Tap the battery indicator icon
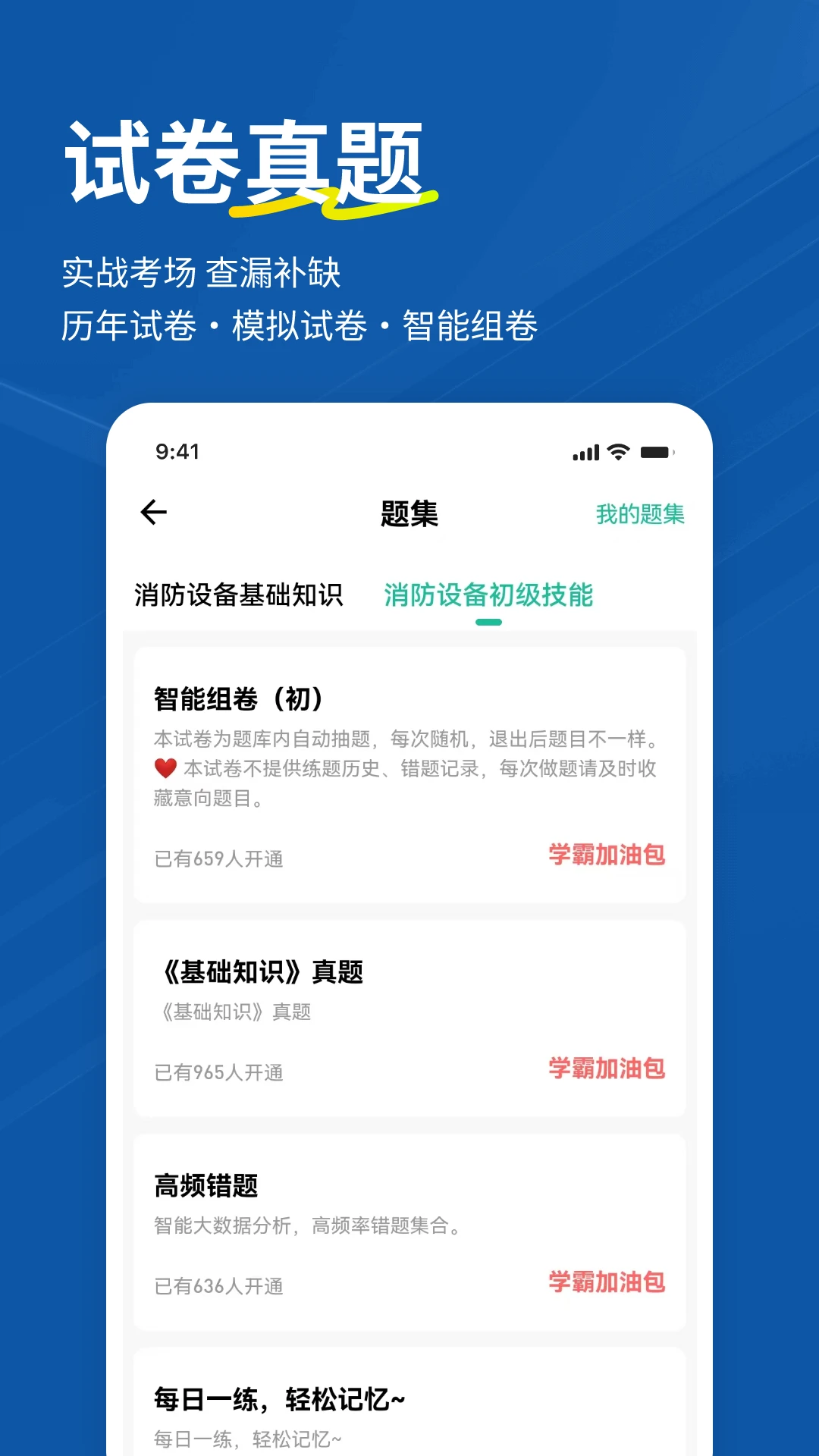The width and height of the screenshot is (819, 1456). [x=655, y=451]
